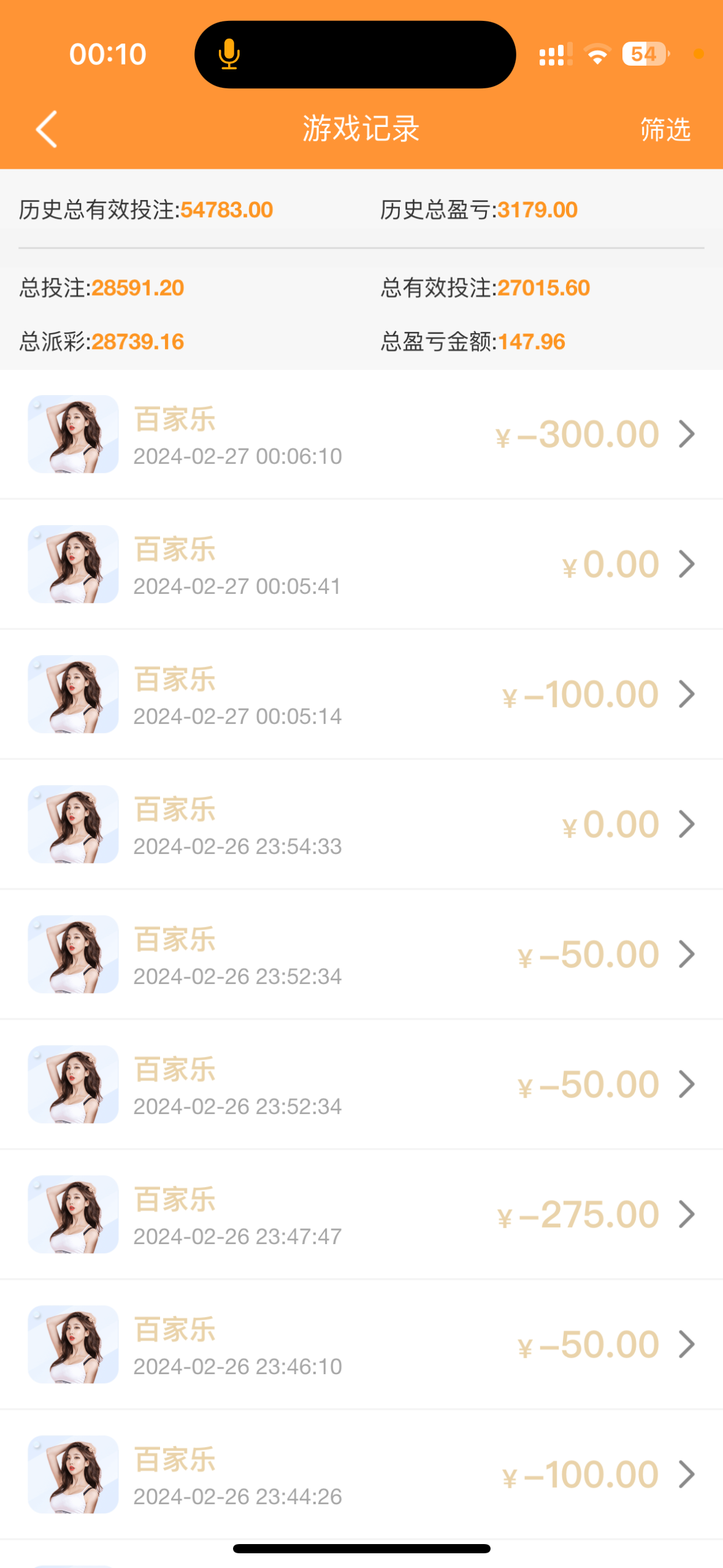Open the 百家乐 entry timed 23:46:10
Viewport: 723px width, 1568px height.
pyautogui.click(x=361, y=1345)
